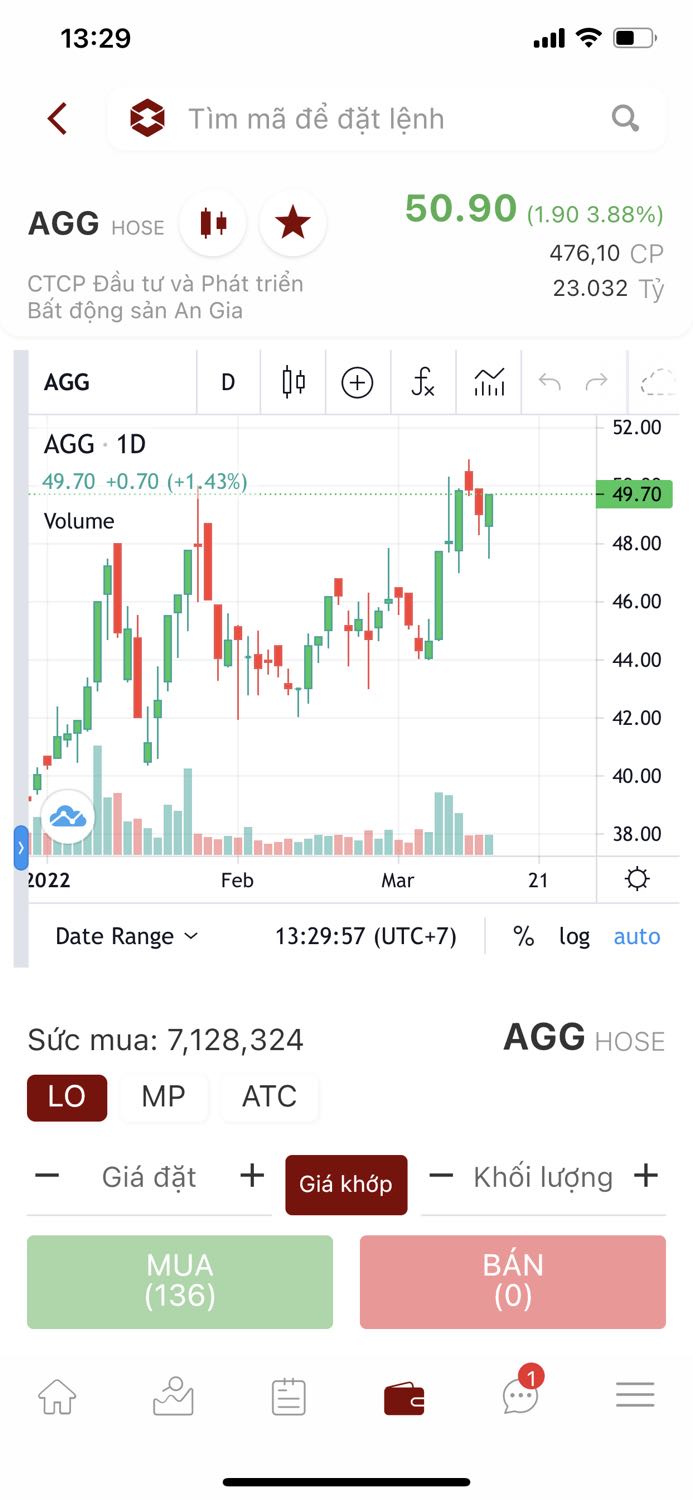The height and width of the screenshot is (1500, 693).
Task: Toggle the percent scale on the chart
Action: (x=523, y=937)
